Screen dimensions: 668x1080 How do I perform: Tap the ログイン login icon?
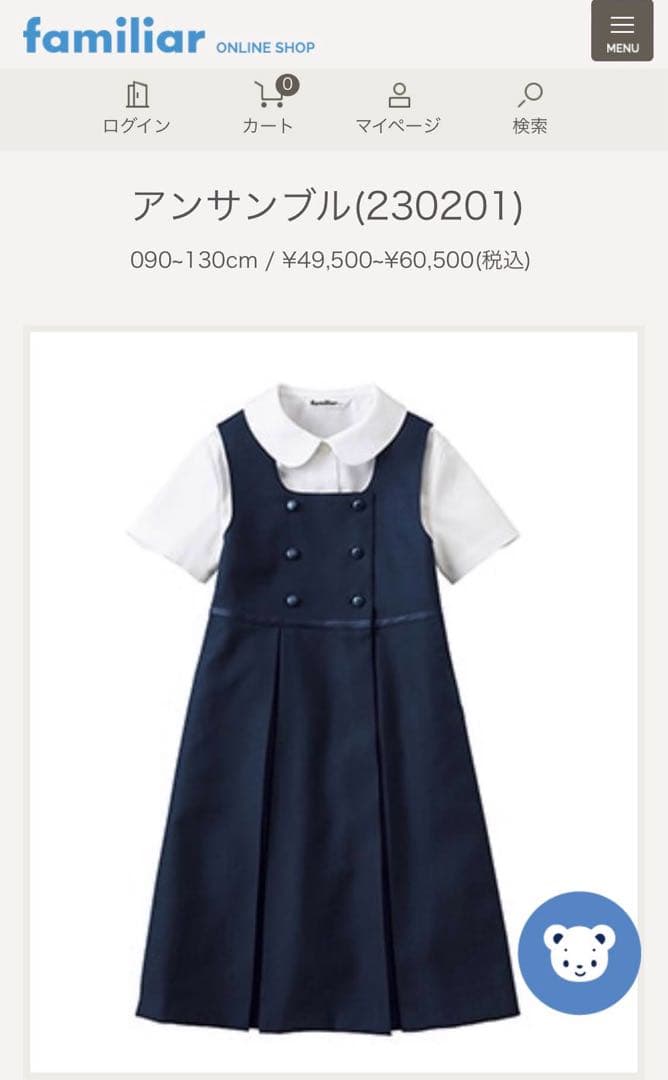coord(137,108)
